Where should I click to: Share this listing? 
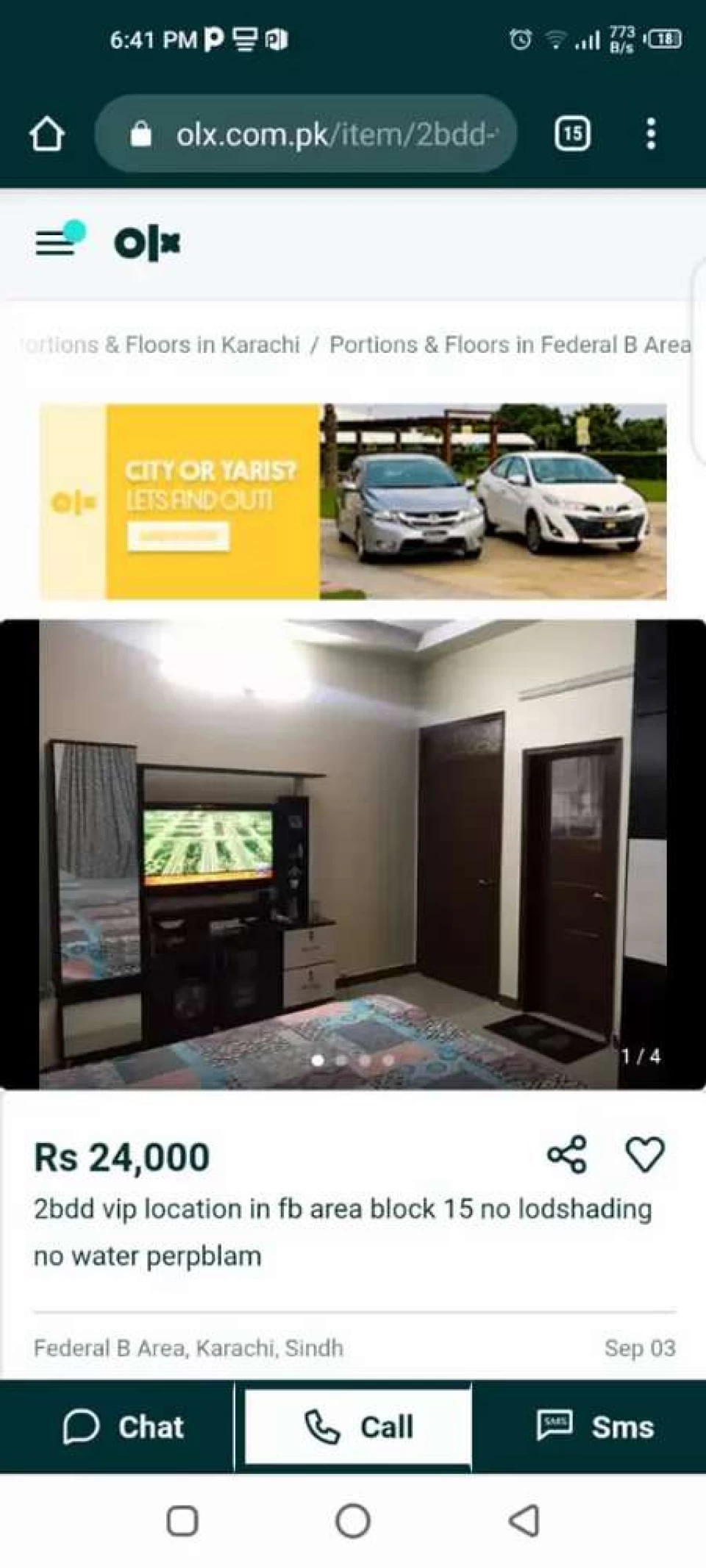tap(567, 1154)
